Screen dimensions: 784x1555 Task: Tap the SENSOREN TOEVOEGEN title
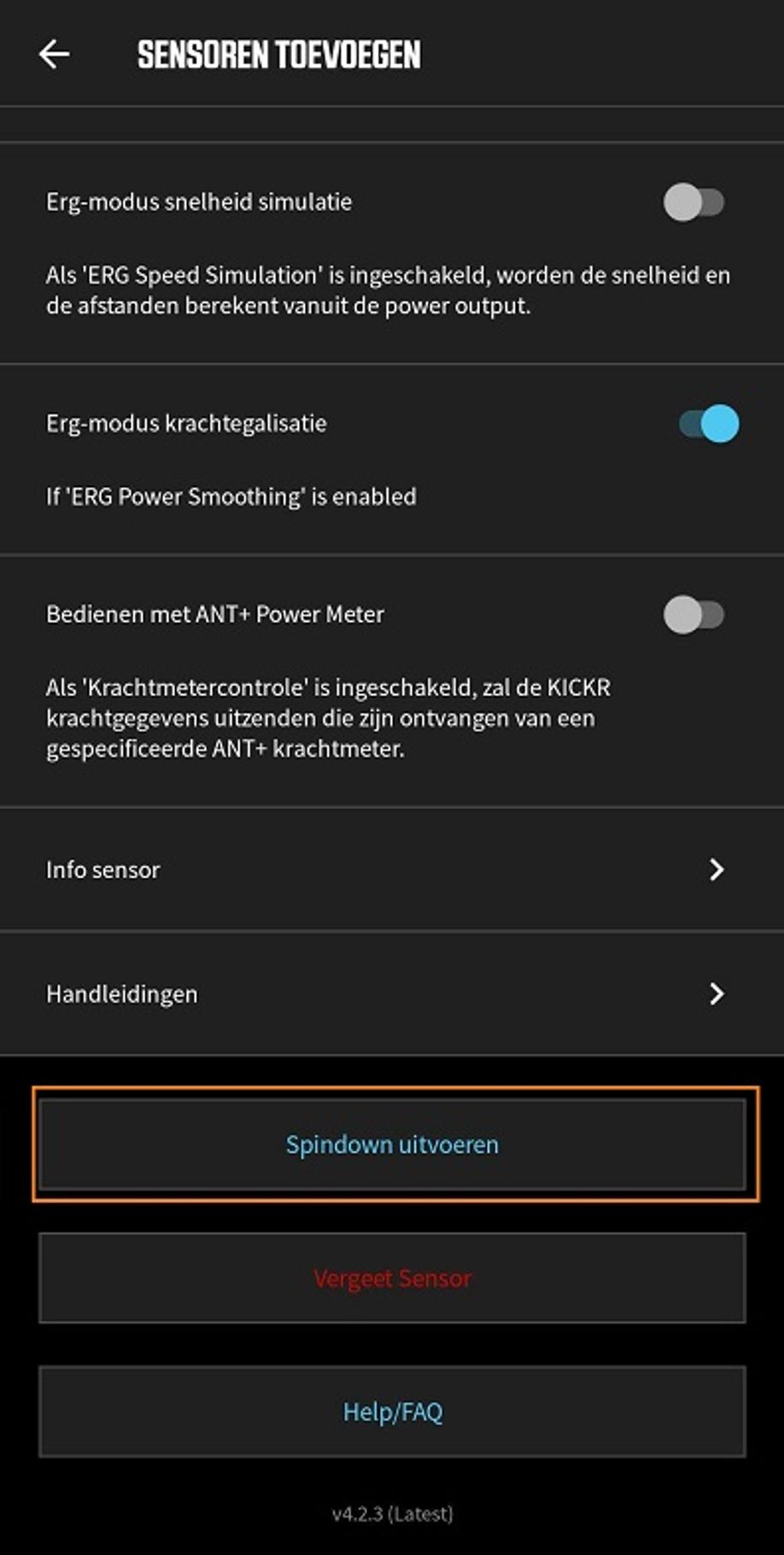pyautogui.click(x=280, y=54)
